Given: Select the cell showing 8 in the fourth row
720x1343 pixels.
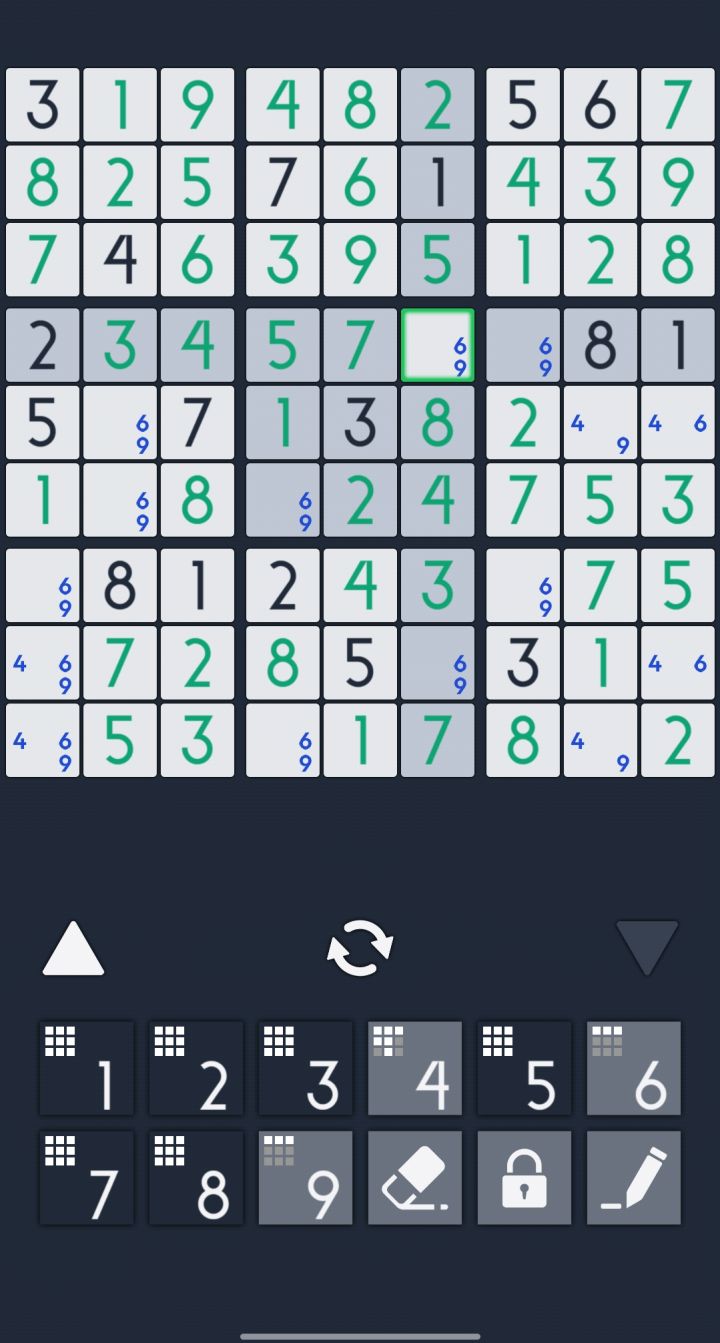Looking at the screenshot, I should pos(599,344).
